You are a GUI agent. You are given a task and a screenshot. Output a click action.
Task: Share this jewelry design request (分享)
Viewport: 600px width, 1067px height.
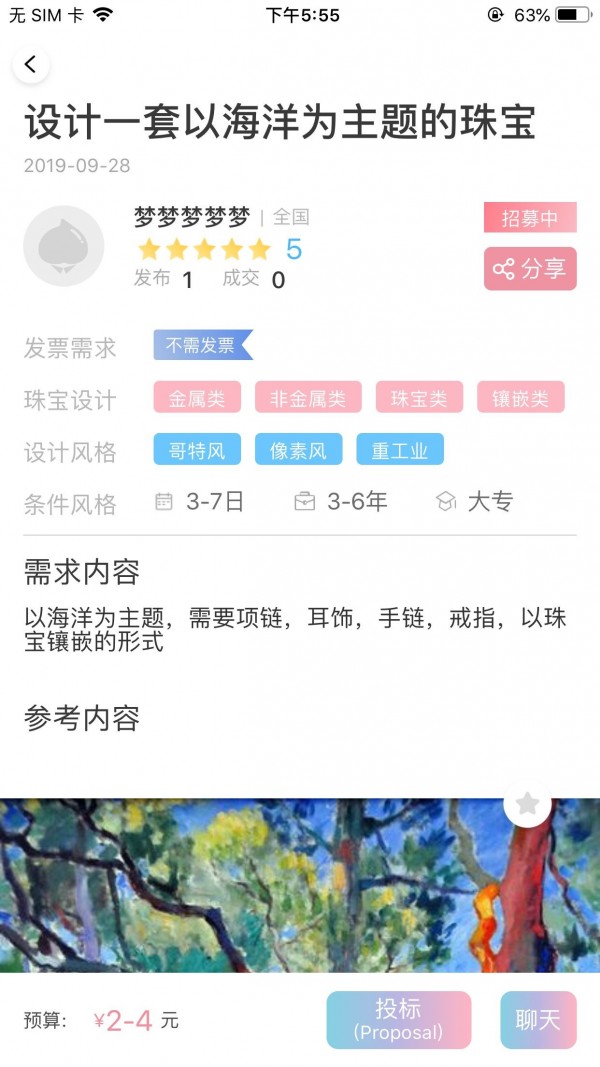coord(530,269)
